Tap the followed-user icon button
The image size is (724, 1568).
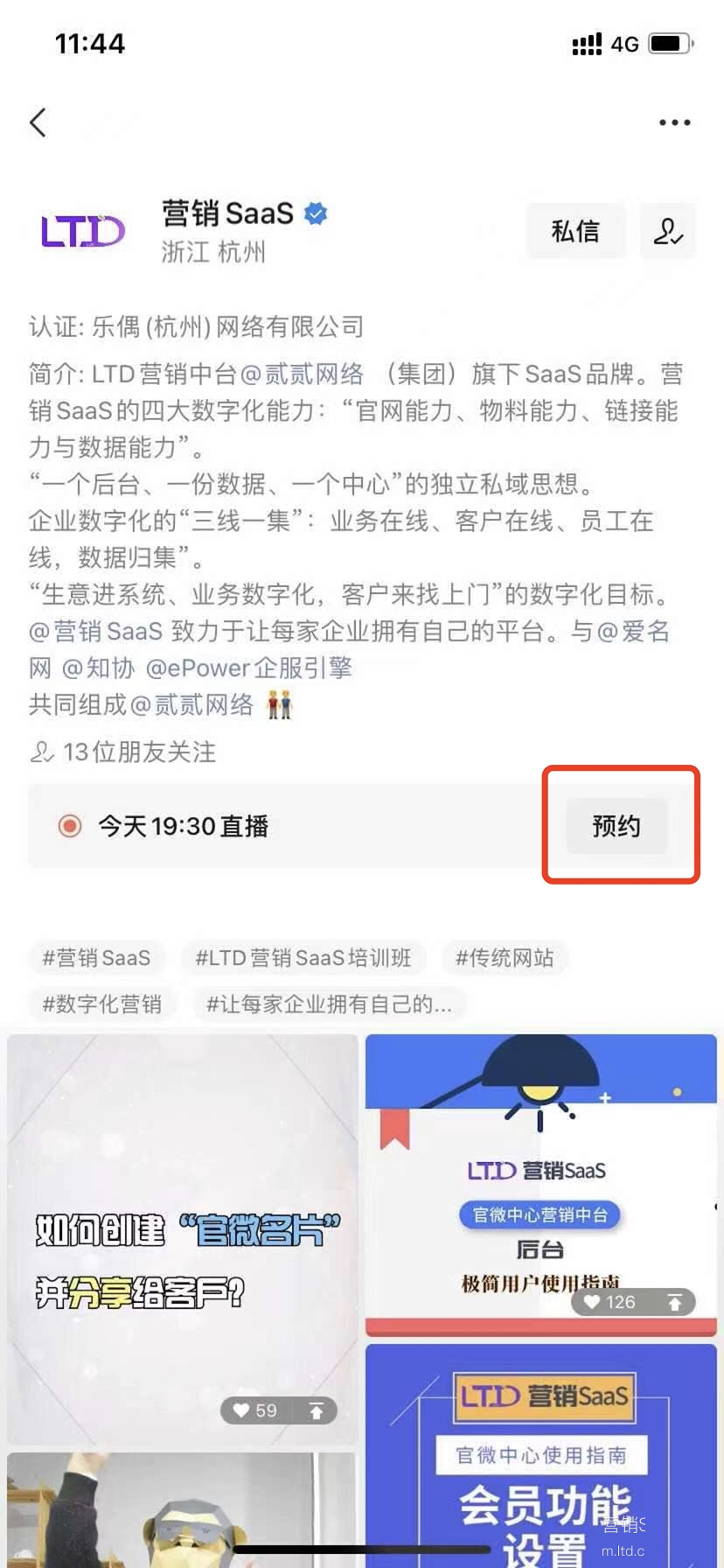click(668, 231)
